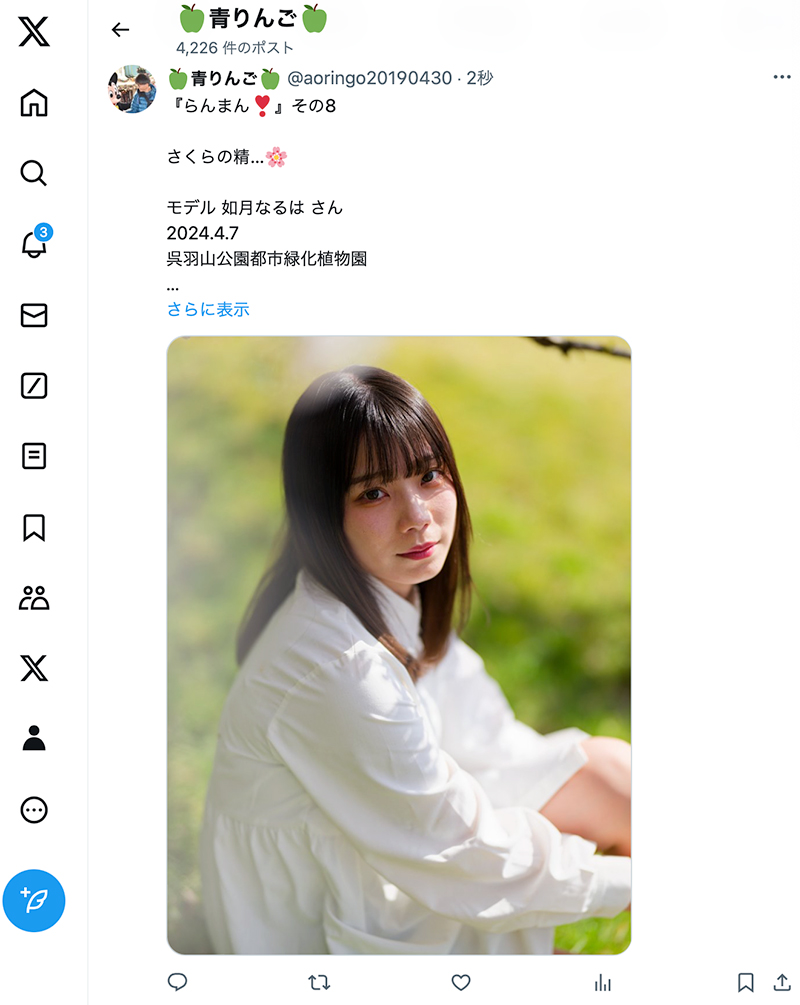Open the Home tab in sidebar
The image size is (800, 1005).
(34, 103)
